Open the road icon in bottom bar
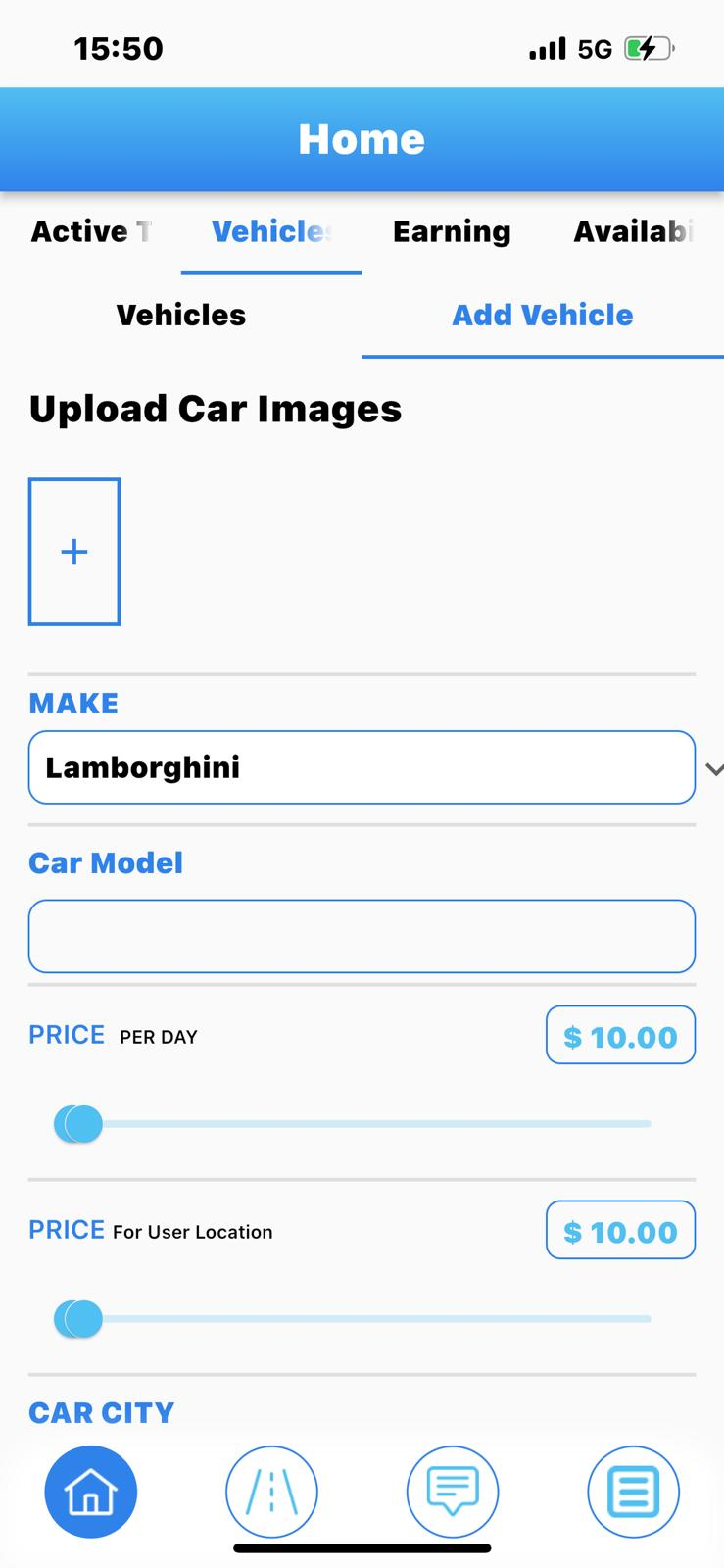 [271, 1492]
